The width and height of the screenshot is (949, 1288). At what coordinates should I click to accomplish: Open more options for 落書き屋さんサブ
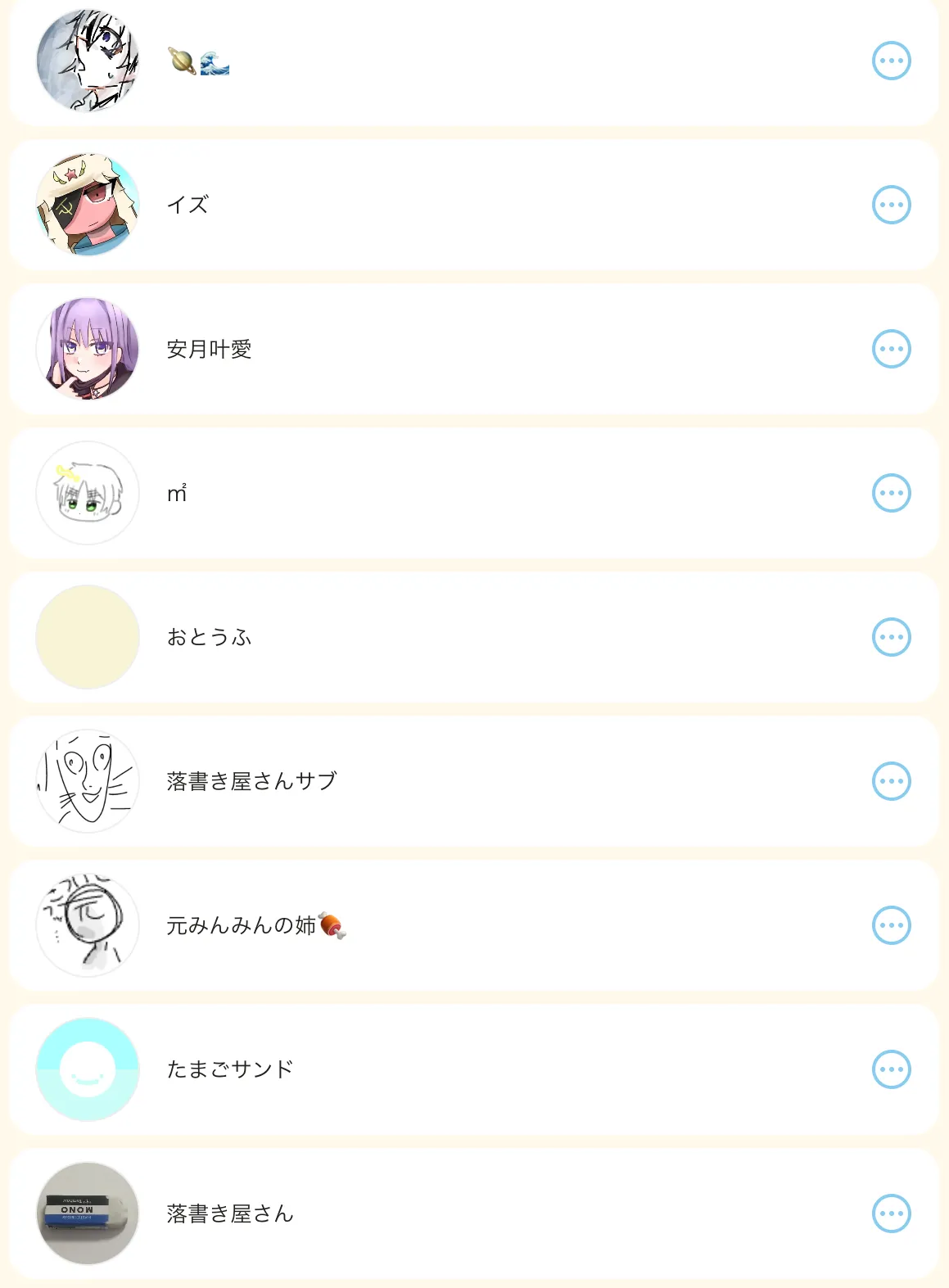891,781
